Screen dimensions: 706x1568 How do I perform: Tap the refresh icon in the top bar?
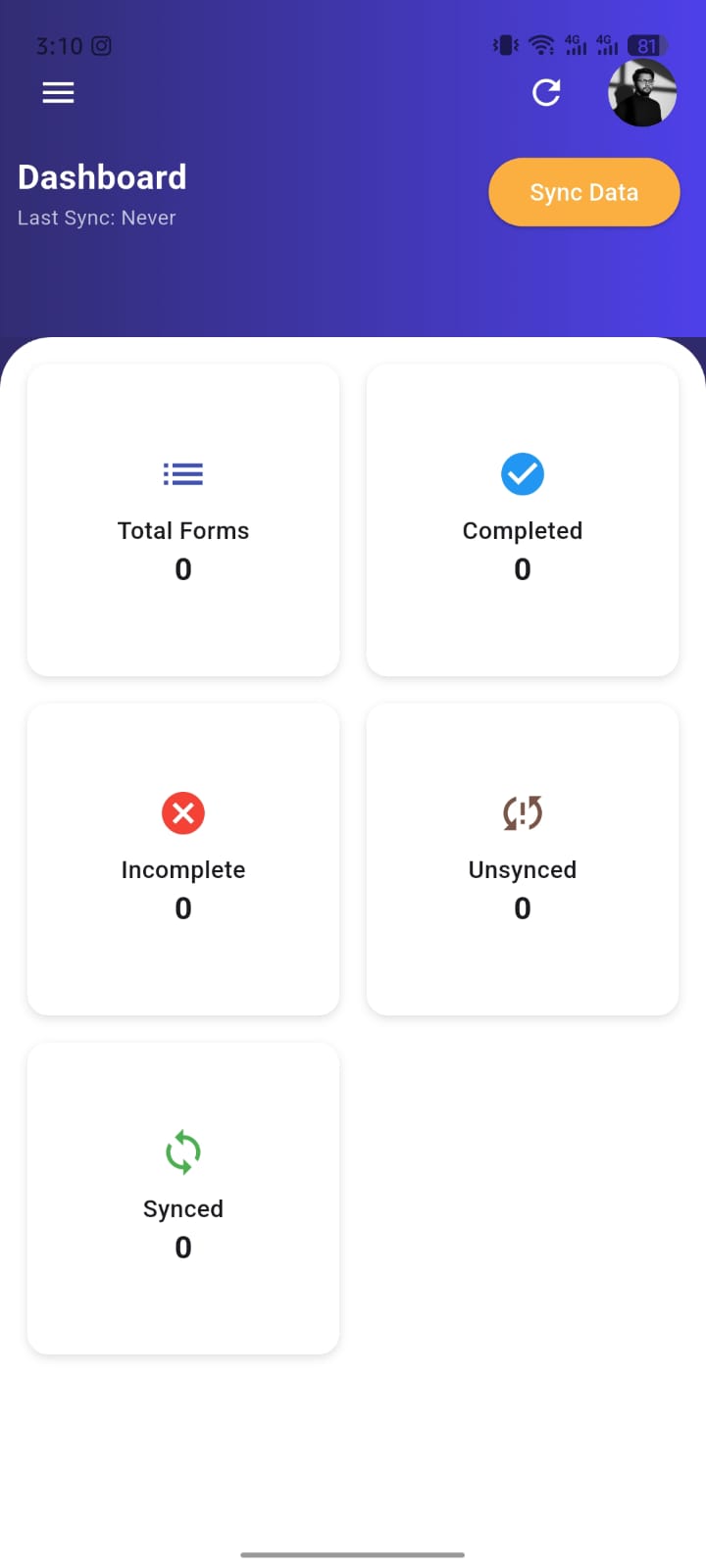point(546,93)
